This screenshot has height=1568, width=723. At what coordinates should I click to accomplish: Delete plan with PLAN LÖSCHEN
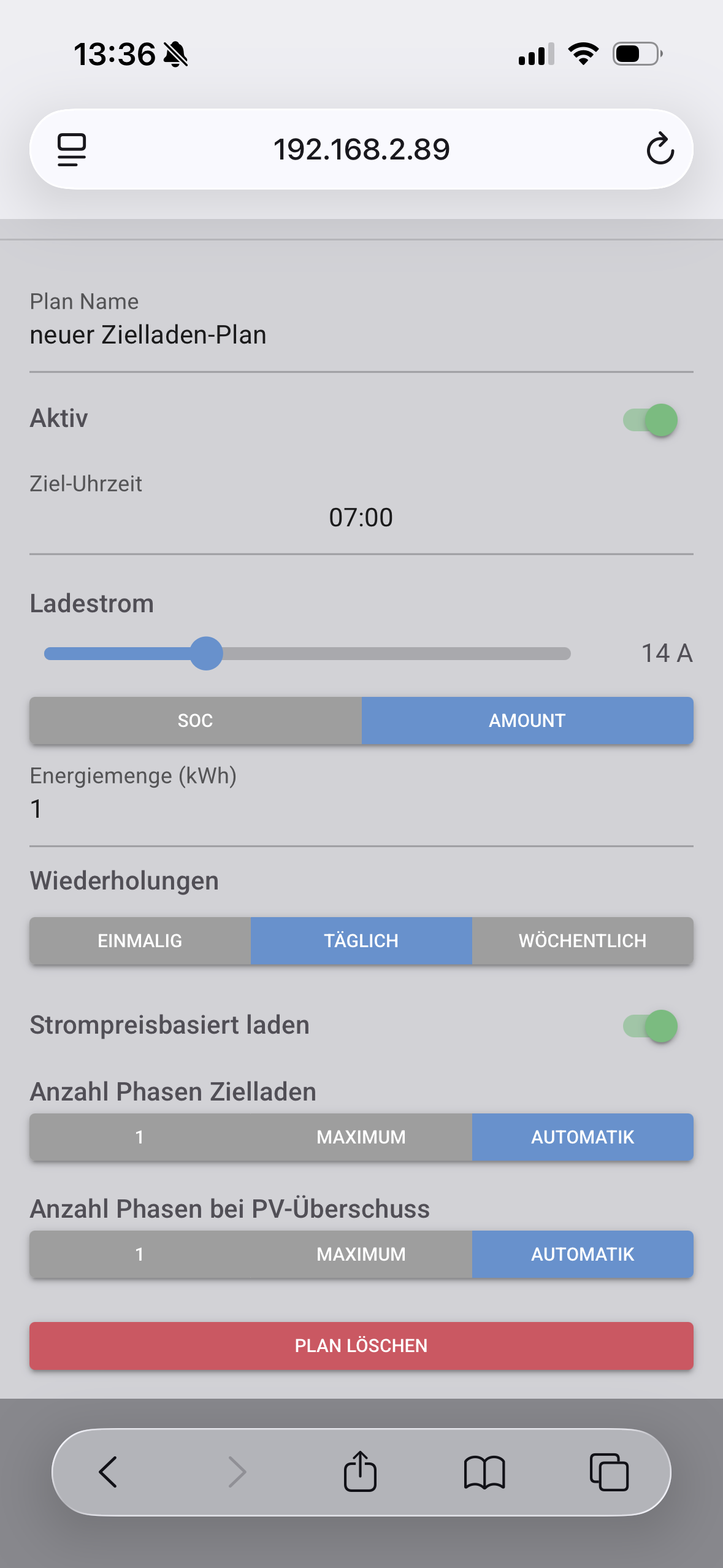[x=361, y=1345]
